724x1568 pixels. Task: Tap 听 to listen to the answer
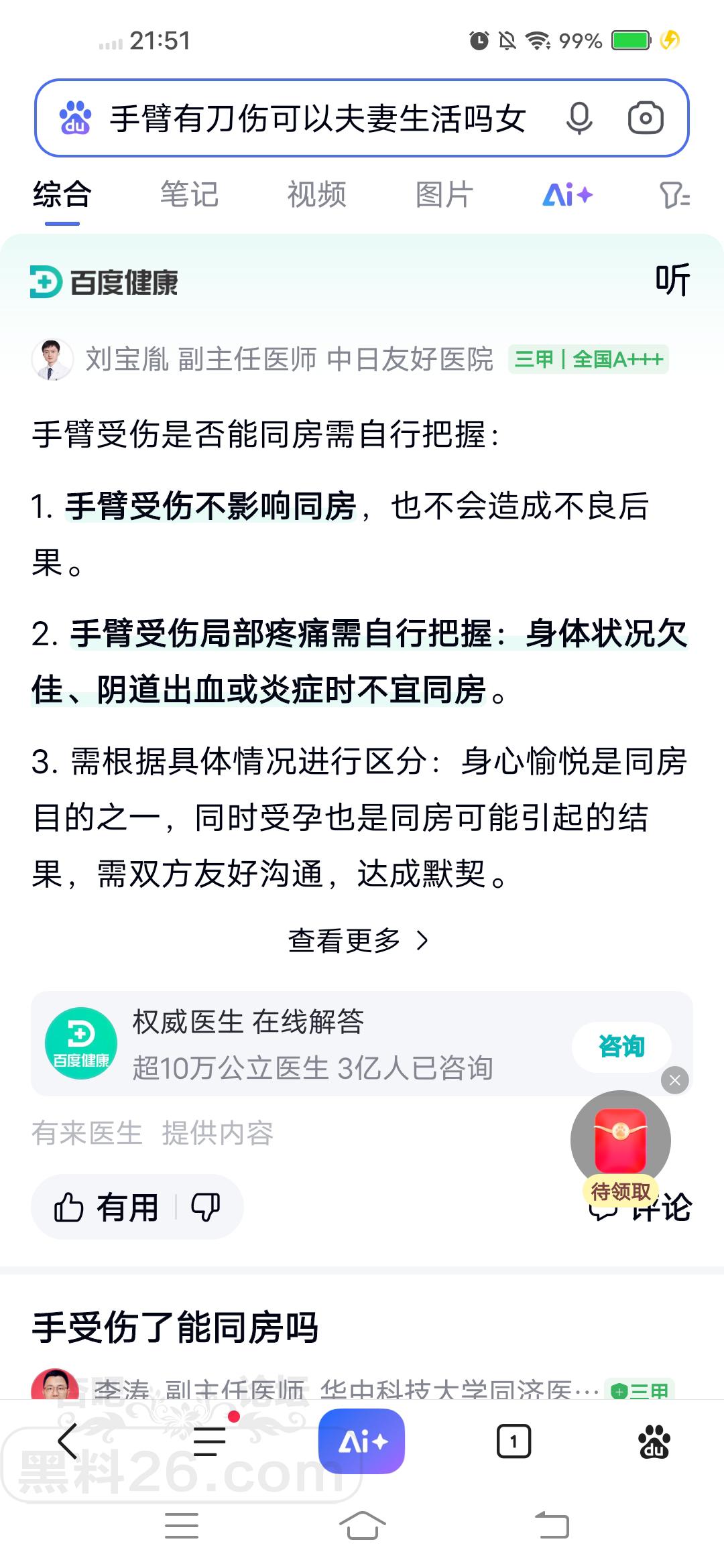tap(672, 280)
